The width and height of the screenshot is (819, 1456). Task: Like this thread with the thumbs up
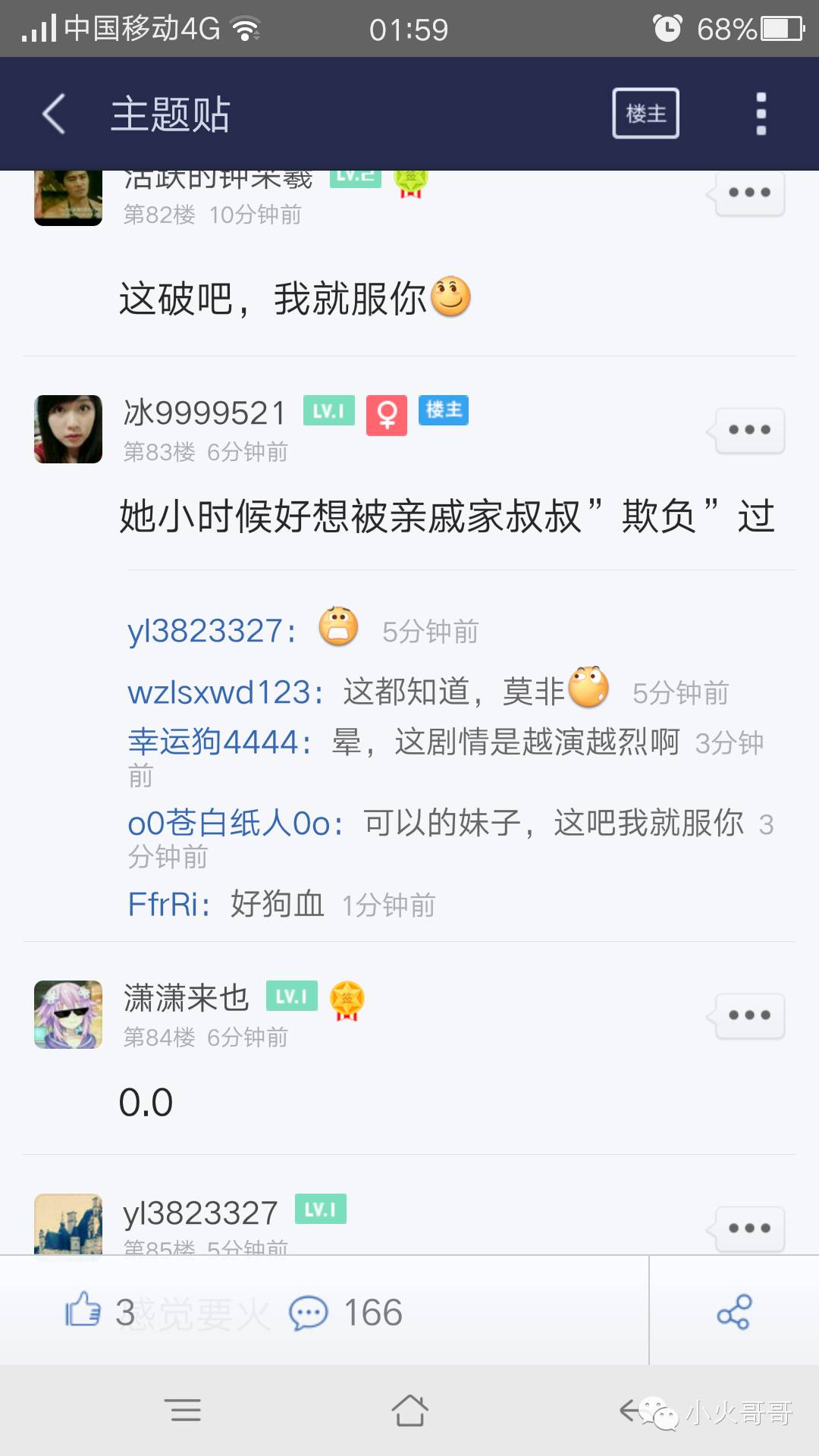pos(83,1310)
